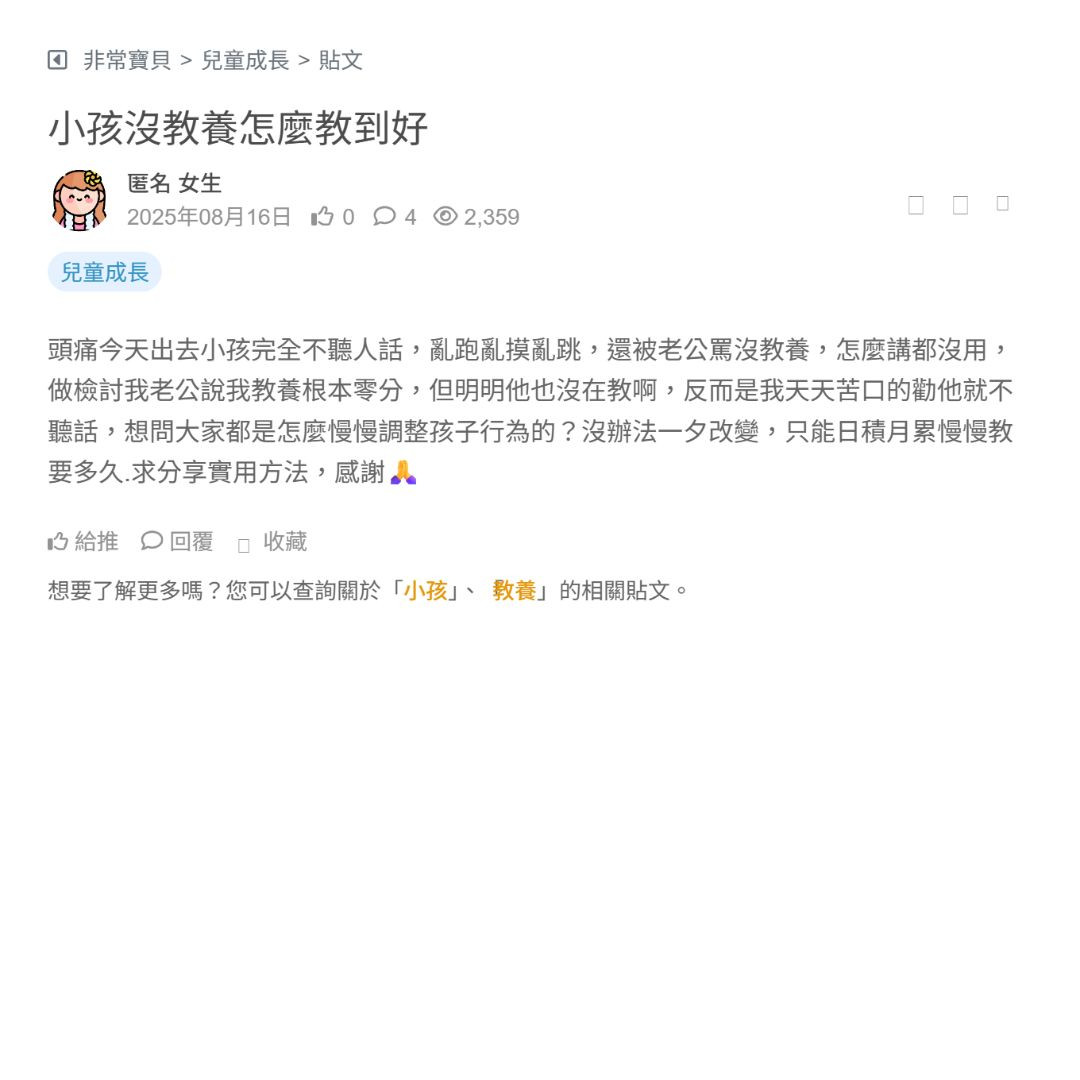Select the 兒童成長 tag chip

(x=105, y=272)
